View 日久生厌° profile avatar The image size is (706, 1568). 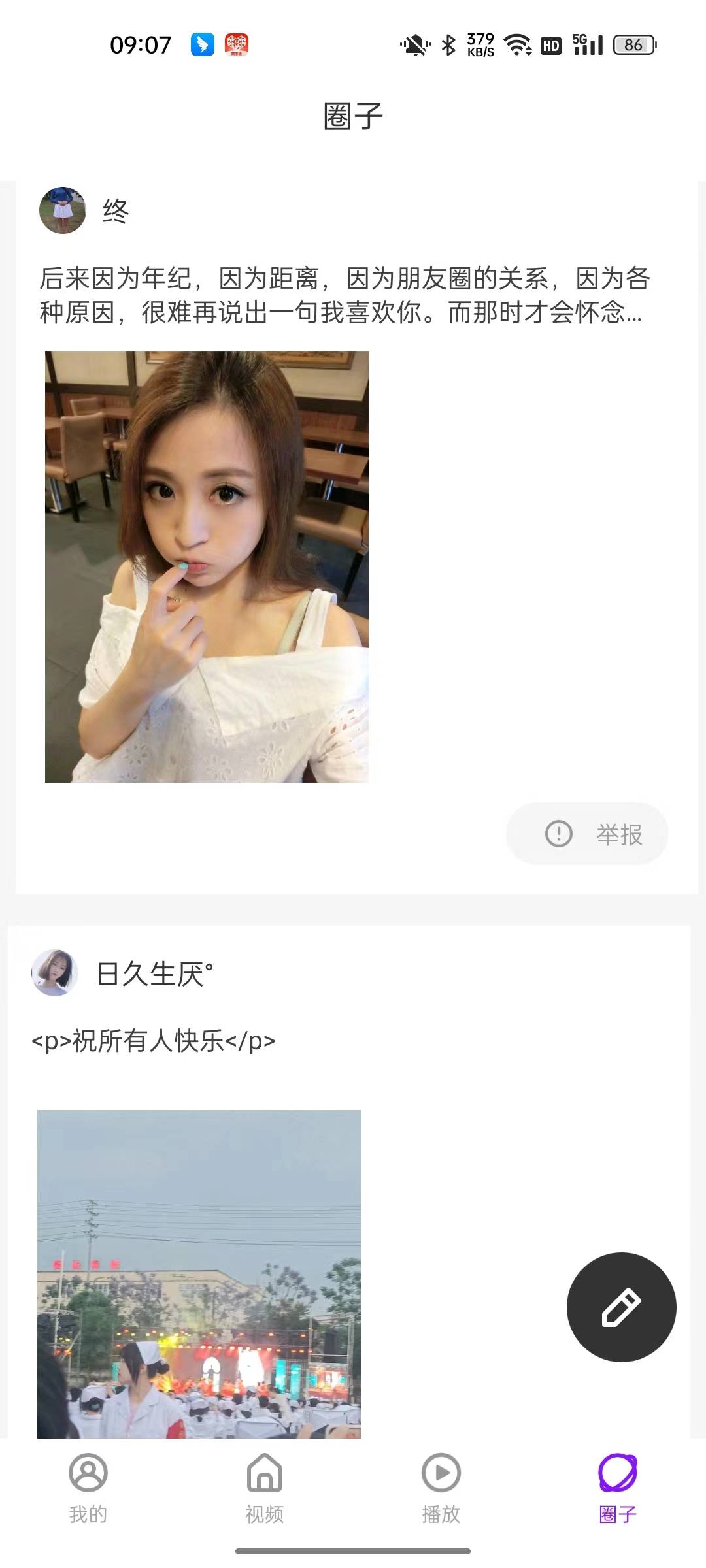pos(55,973)
